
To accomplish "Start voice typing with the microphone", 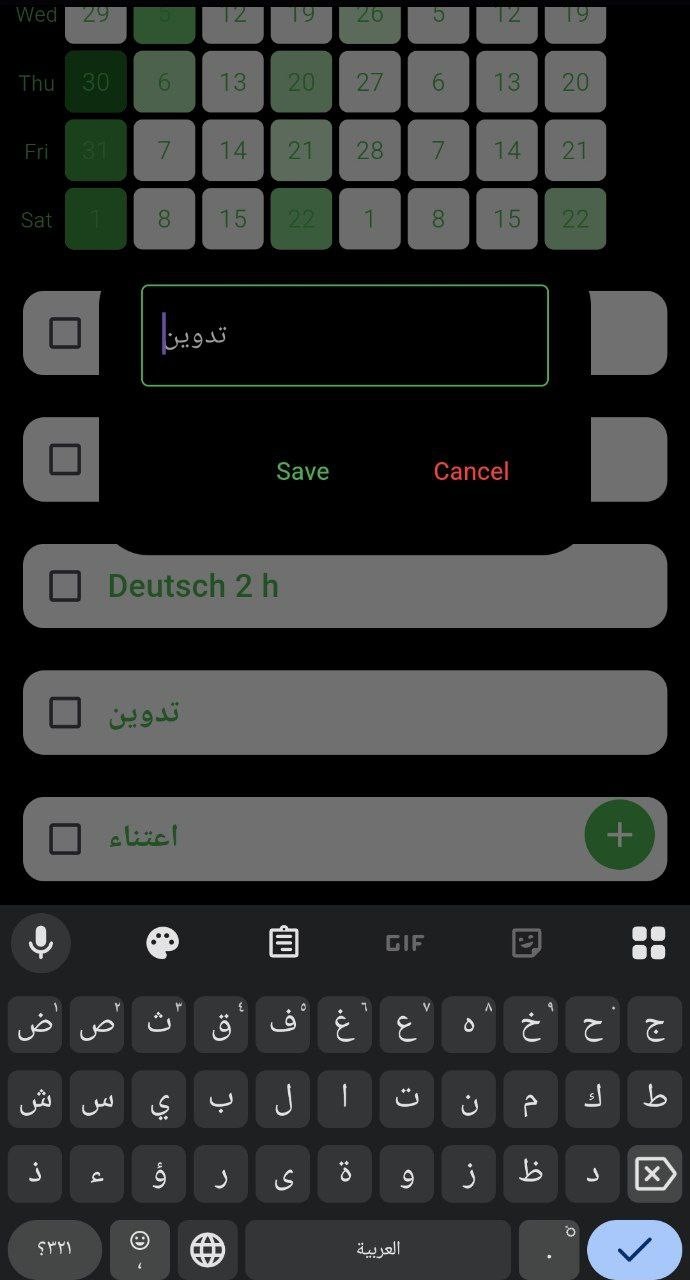I will [x=41, y=942].
